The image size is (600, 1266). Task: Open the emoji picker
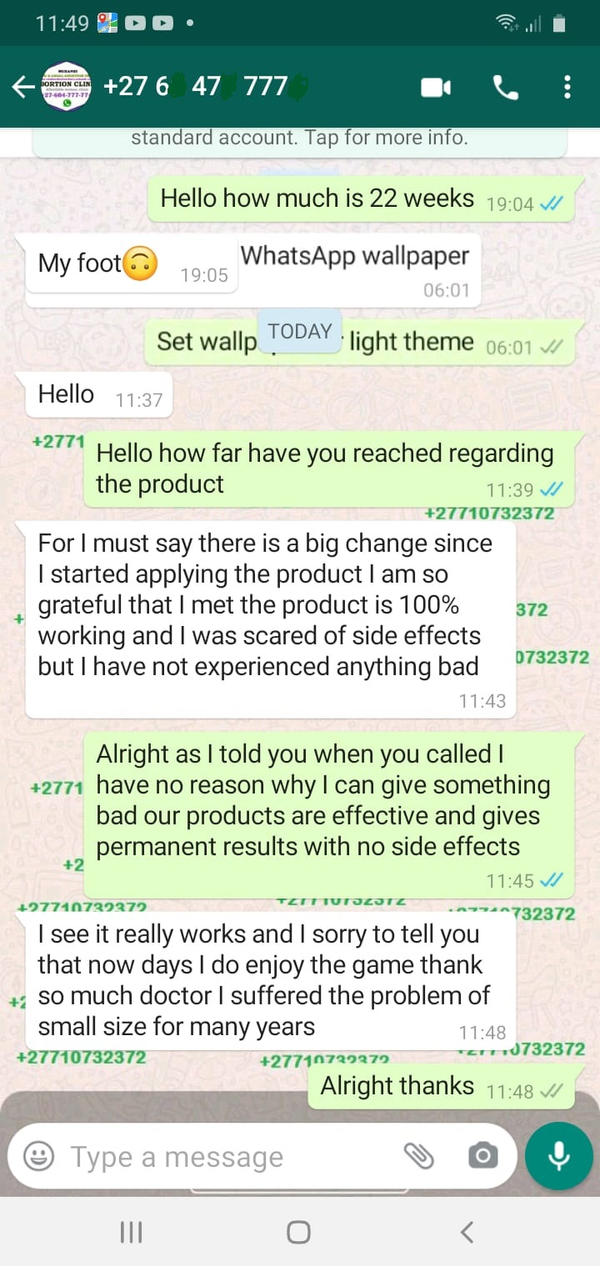tap(39, 1157)
